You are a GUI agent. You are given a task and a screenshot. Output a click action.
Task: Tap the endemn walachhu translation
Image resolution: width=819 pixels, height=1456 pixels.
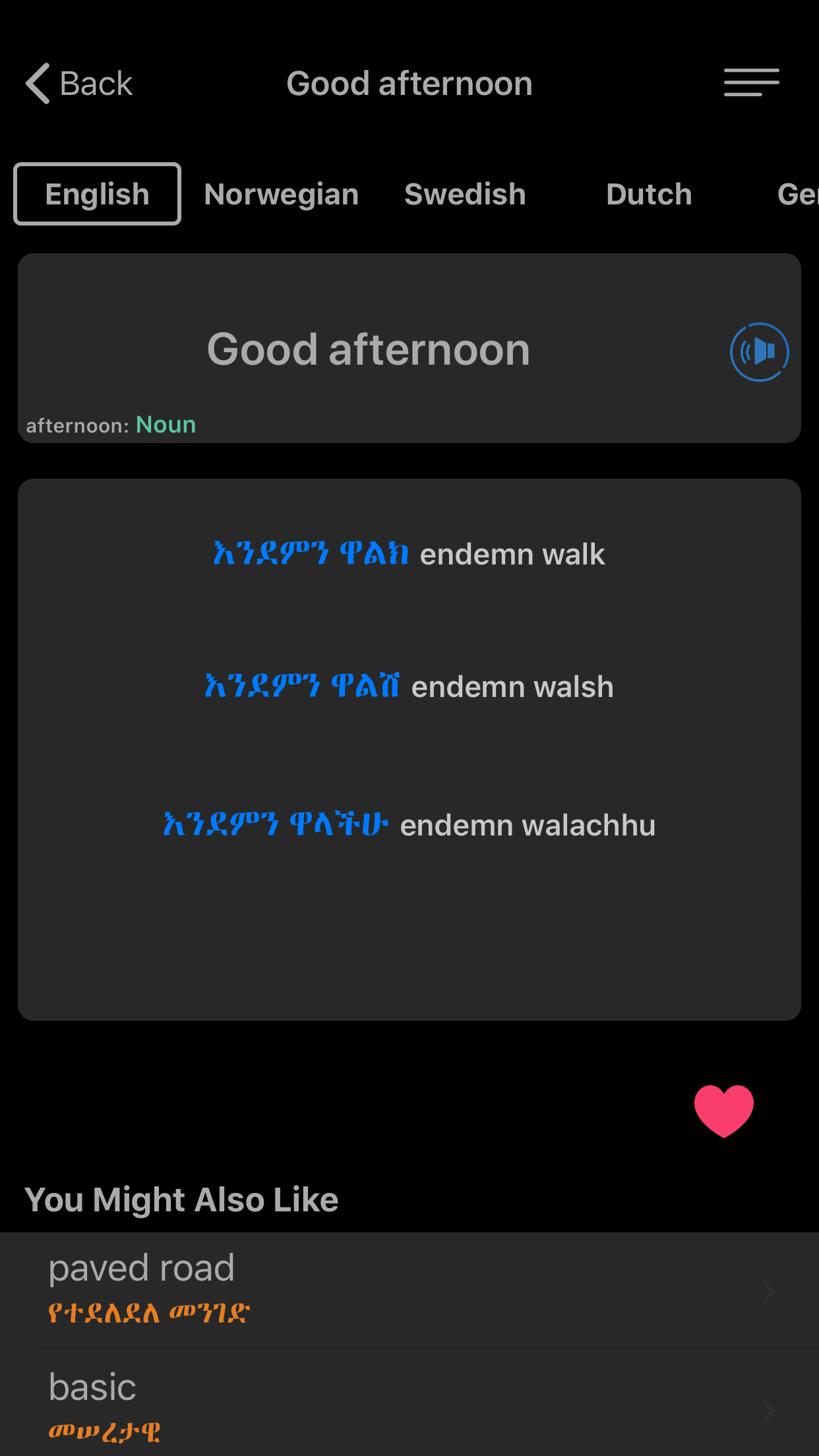click(409, 825)
